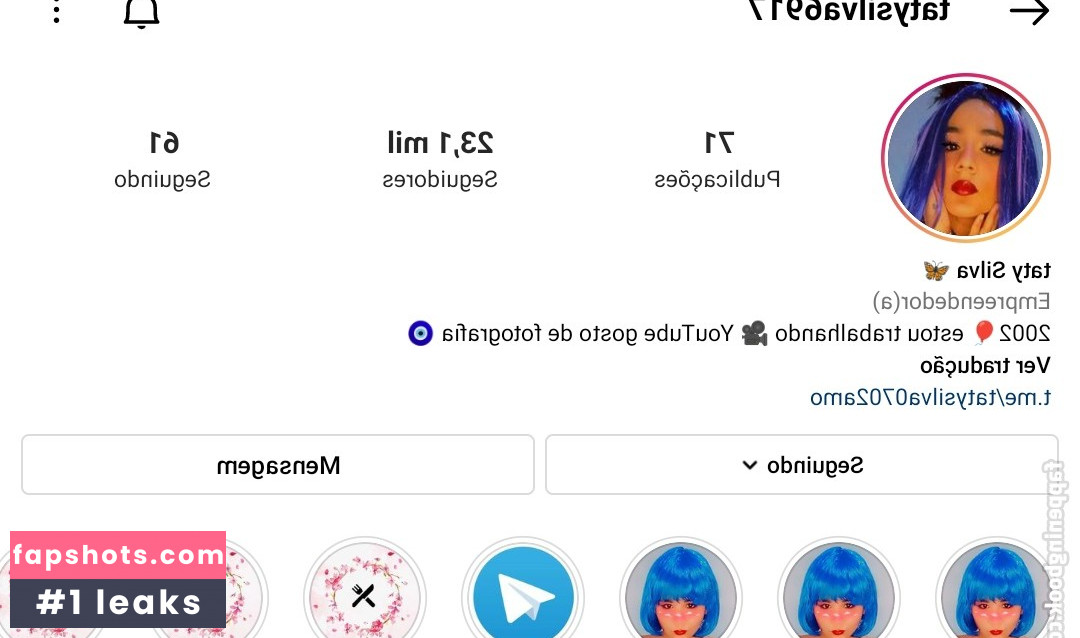Screen dimensions: 1080x638
Task: Expand the Seguindo dropdown button
Action: point(801,465)
